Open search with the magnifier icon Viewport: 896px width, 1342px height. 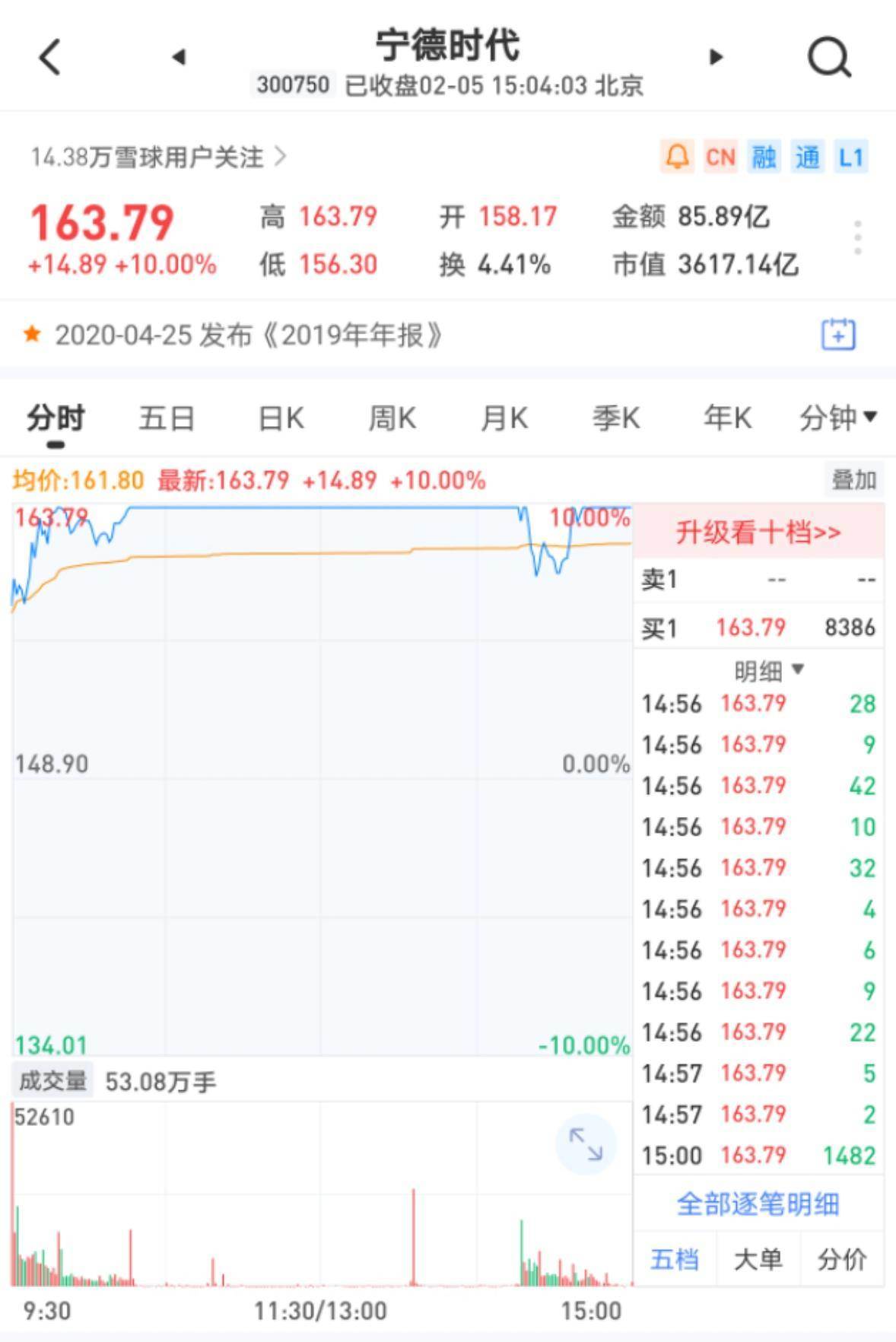point(828,57)
